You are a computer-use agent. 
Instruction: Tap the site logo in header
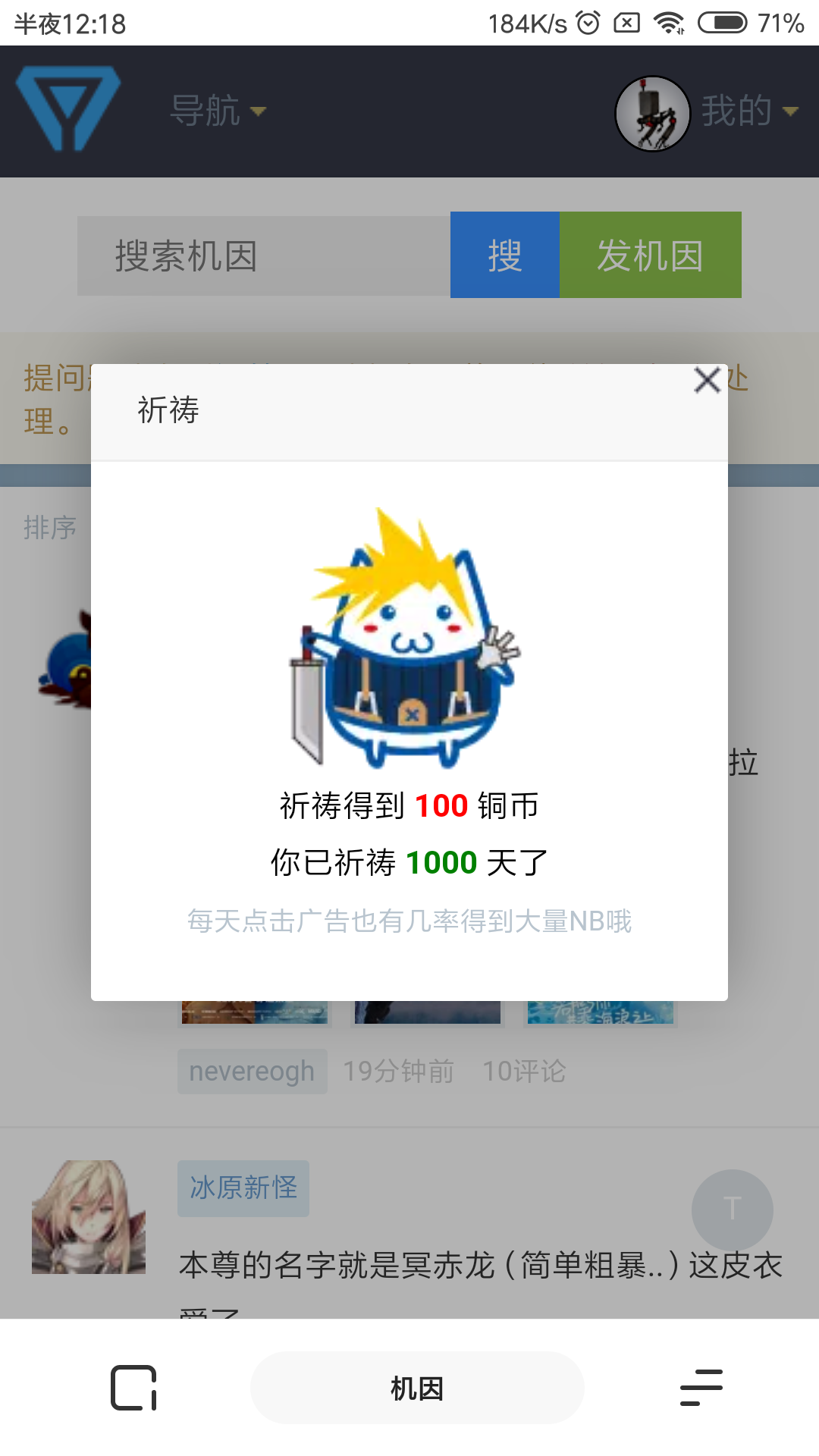(69, 108)
